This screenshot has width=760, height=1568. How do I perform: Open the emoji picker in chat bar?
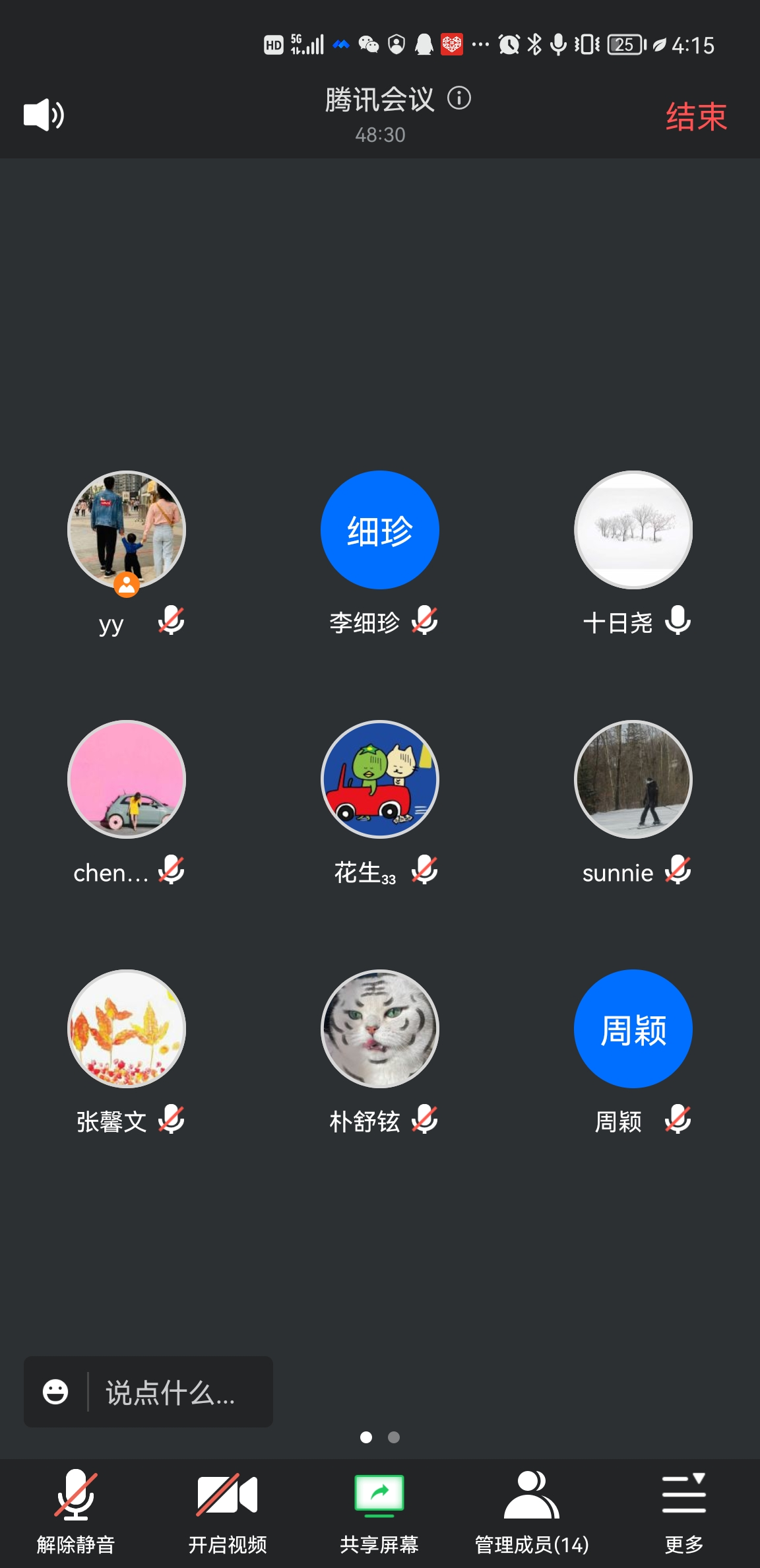55,1392
